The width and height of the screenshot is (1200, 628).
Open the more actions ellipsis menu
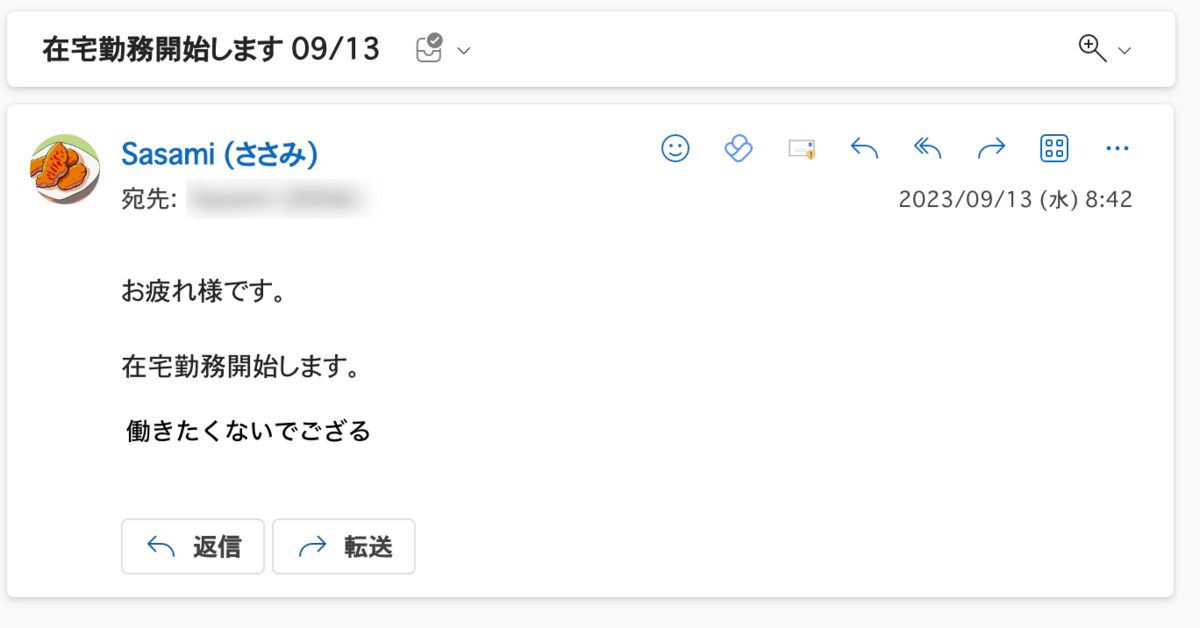click(x=1117, y=149)
